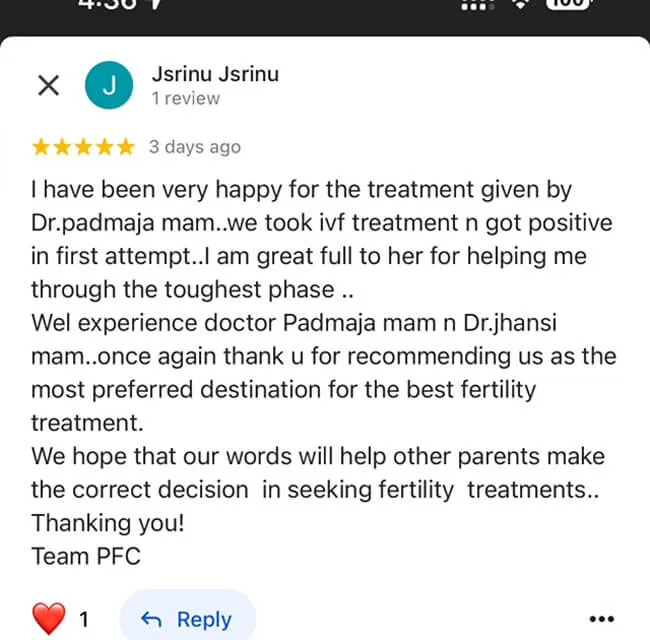Open the three-dot more options menu
This screenshot has width=650, height=640.
[600, 619]
